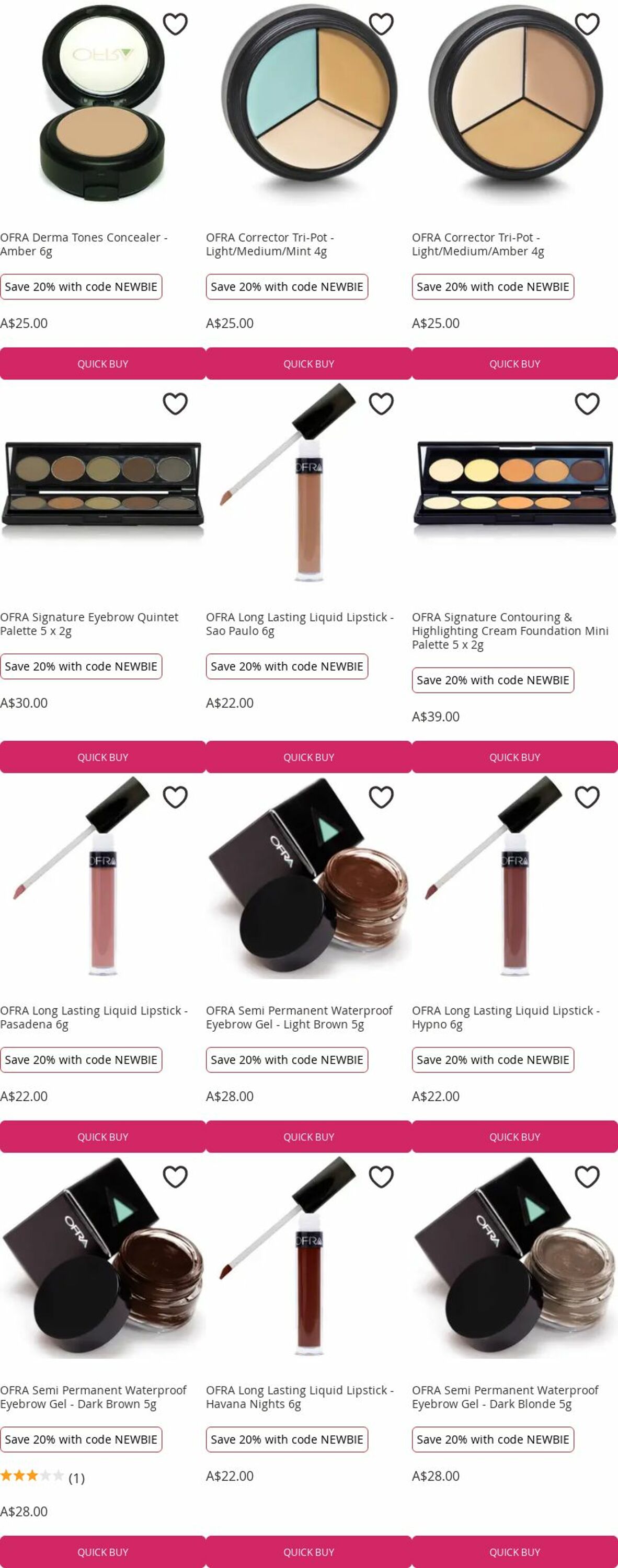Quick buy Corrector Tri-Pot Light/Medium/Amber
The width and height of the screenshot is (618, 1568).
(x=514, y=363)
